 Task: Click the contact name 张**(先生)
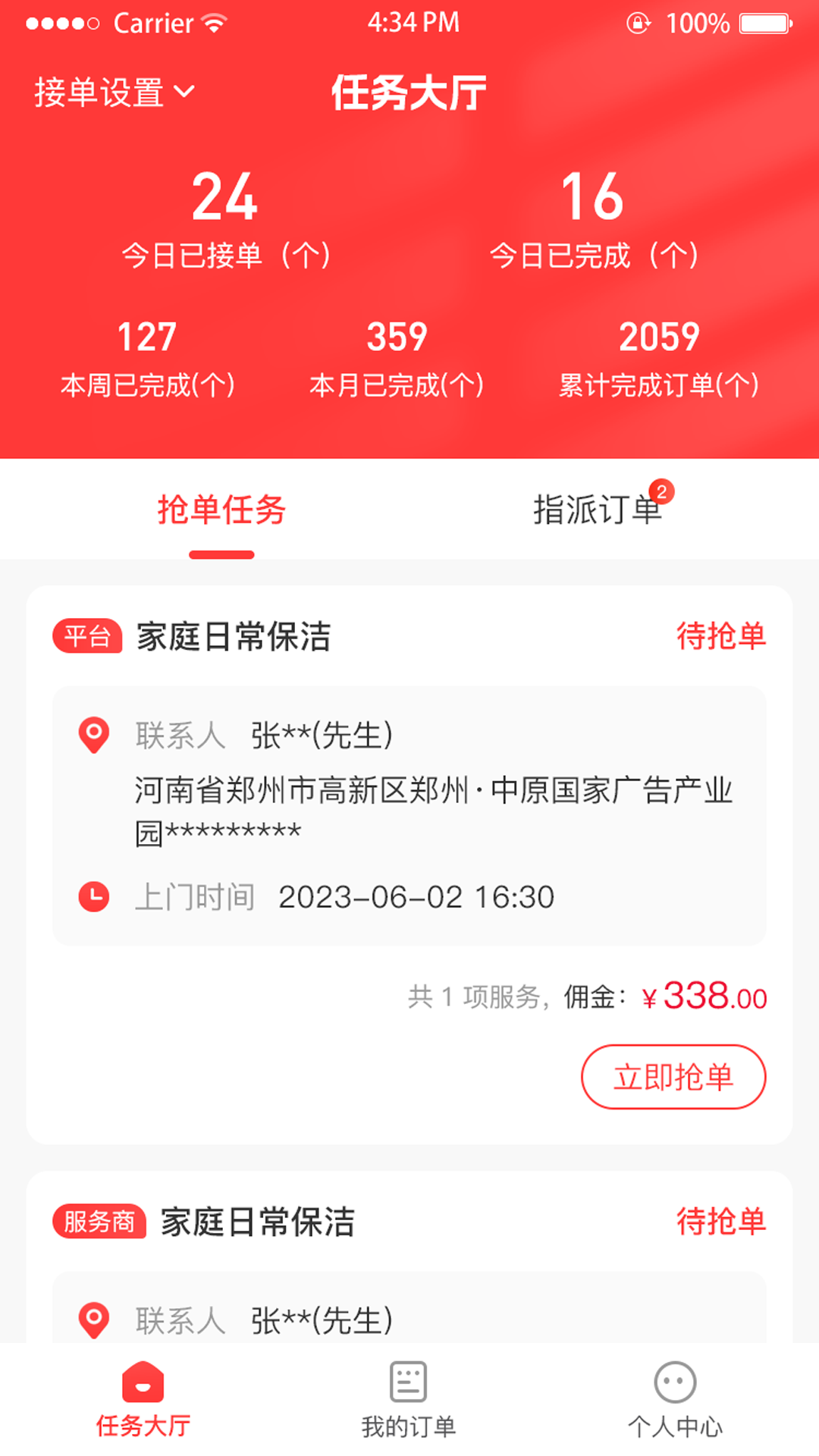(x=322, y=734)
